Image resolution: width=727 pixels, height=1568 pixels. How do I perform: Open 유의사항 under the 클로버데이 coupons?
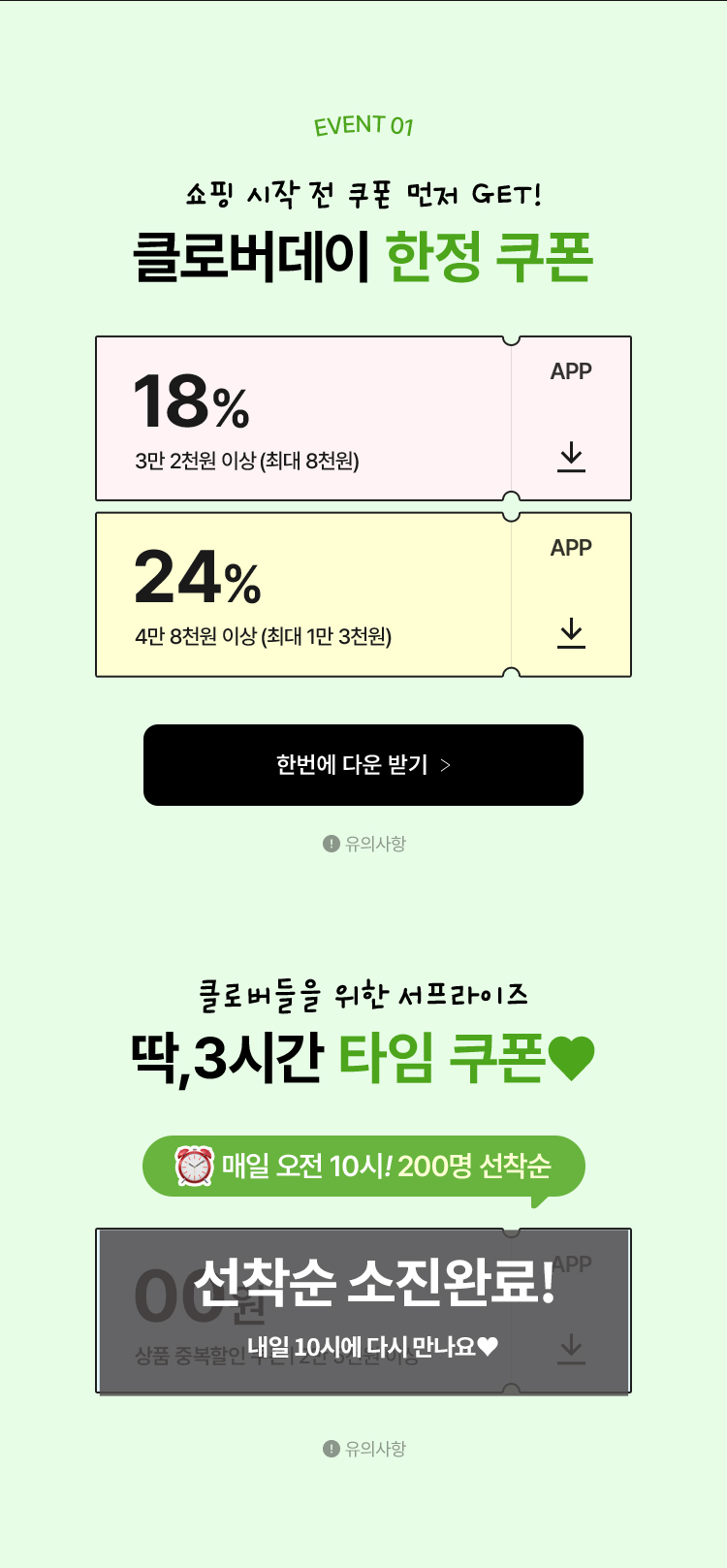pyautogui.click(x=364, y=844)
